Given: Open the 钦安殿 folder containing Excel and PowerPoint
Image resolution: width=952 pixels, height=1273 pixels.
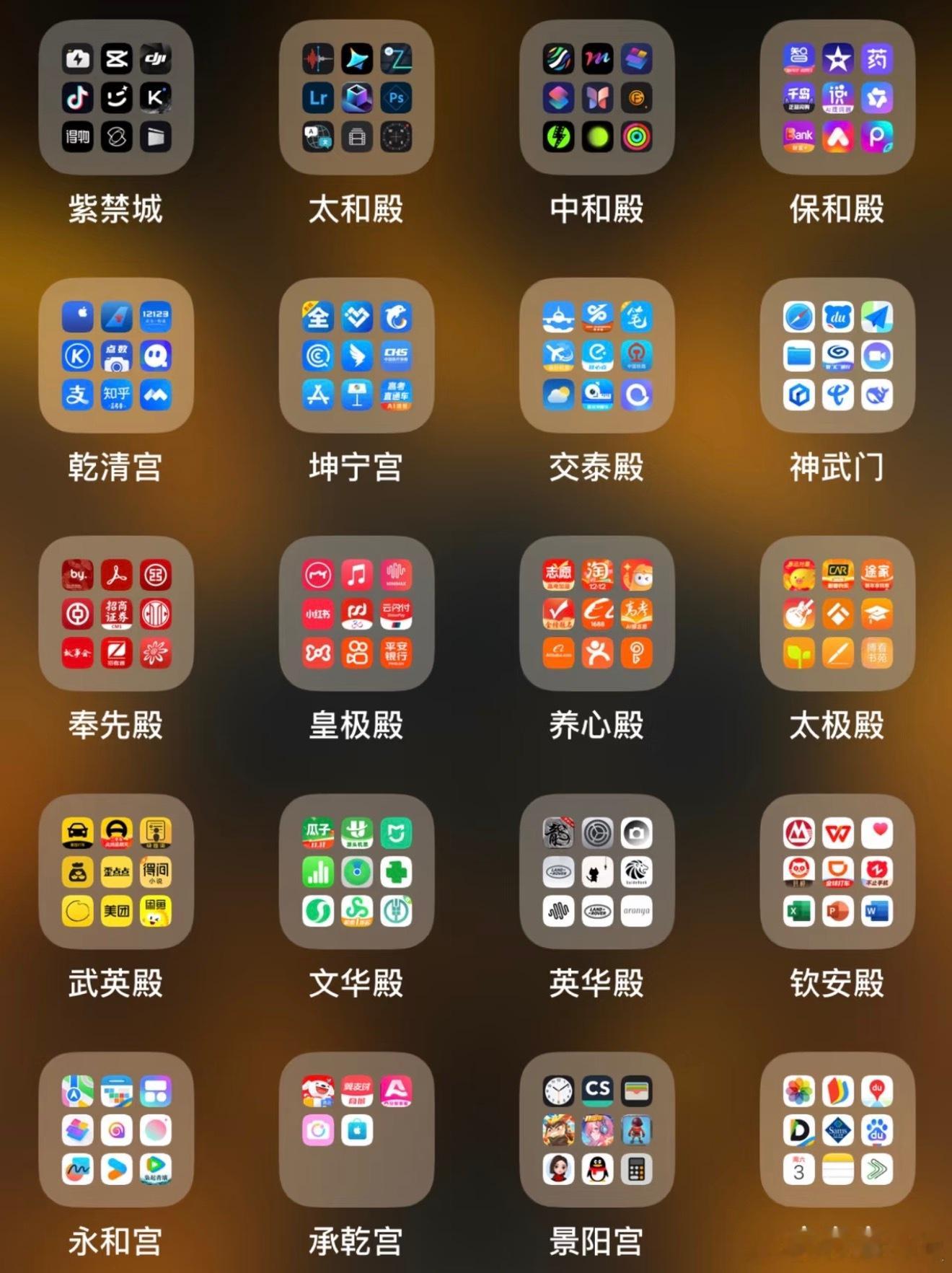Looking at the screenshot, I should (x=837, y=873).
